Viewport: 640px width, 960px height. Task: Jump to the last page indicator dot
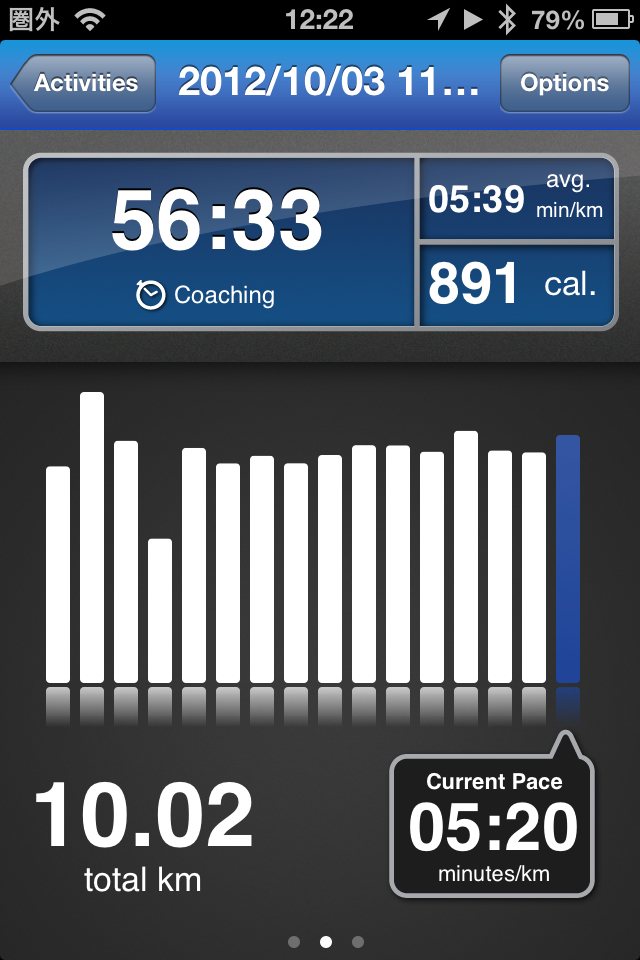coord(358,941)
